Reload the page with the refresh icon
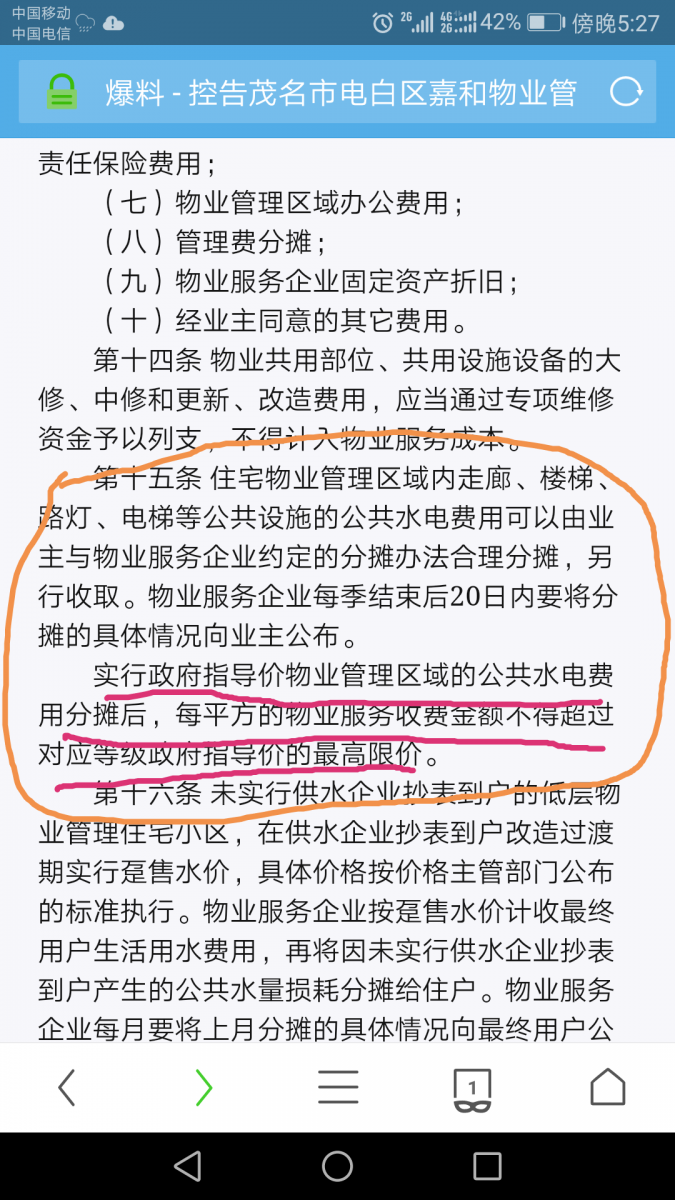675x1200 pixels. (626, 92)
